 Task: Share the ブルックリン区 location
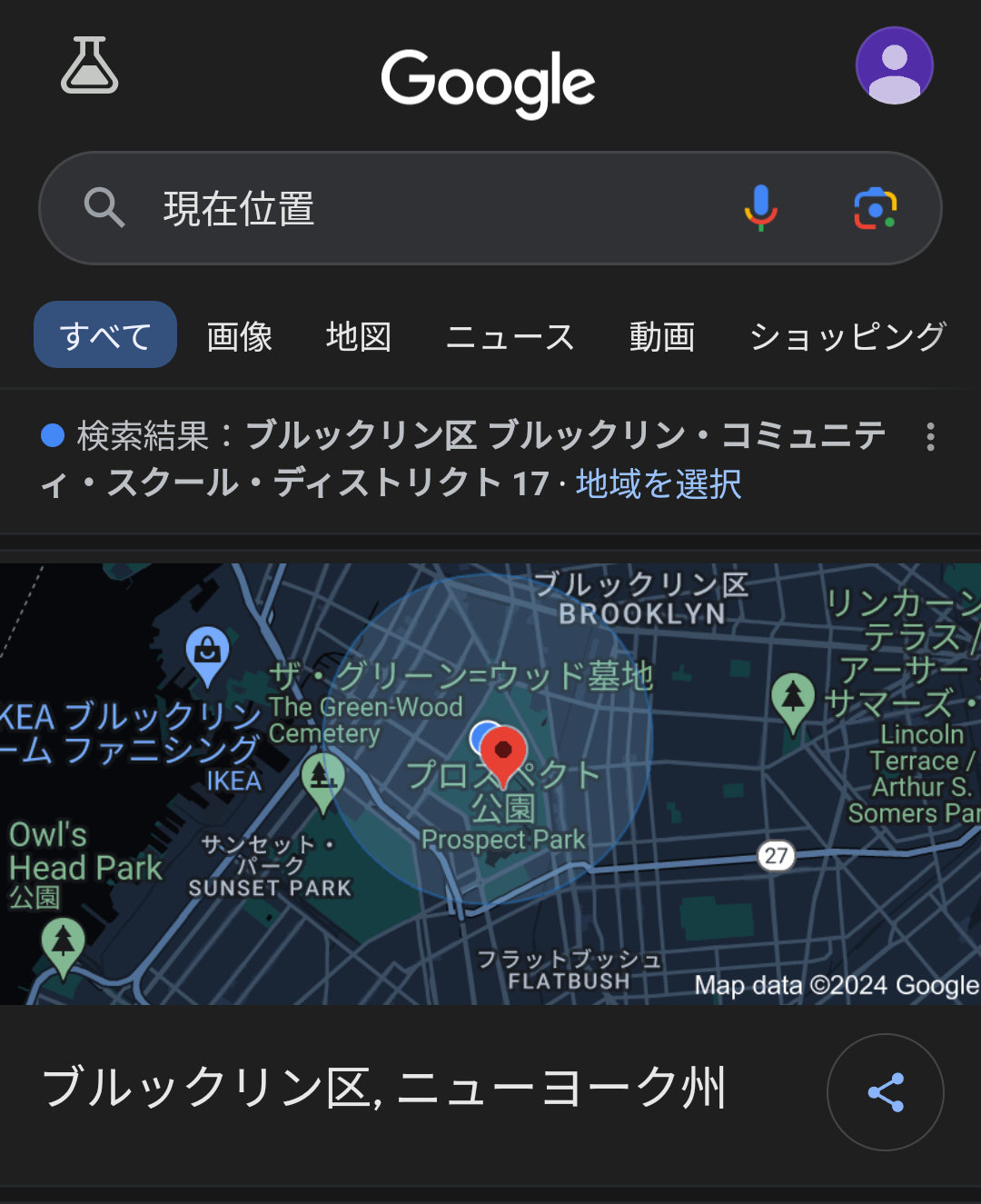pos(885,1092)
